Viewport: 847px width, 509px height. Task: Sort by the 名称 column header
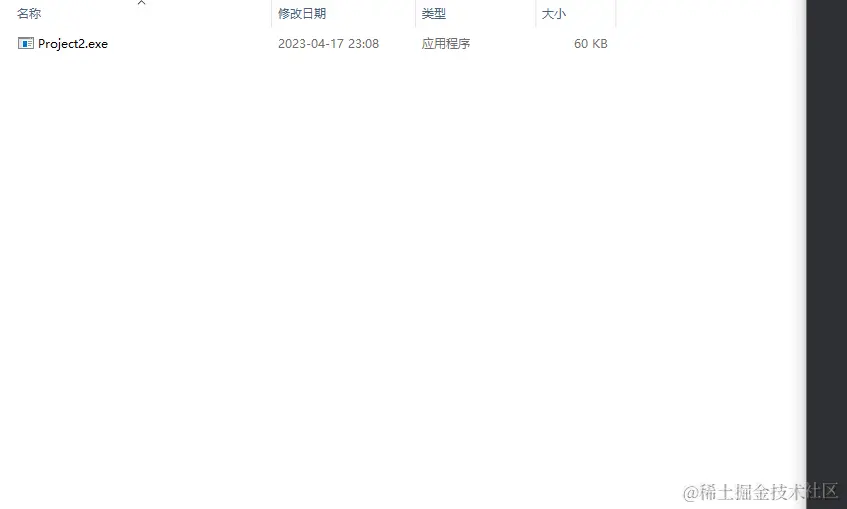click(x=30, y=14)
